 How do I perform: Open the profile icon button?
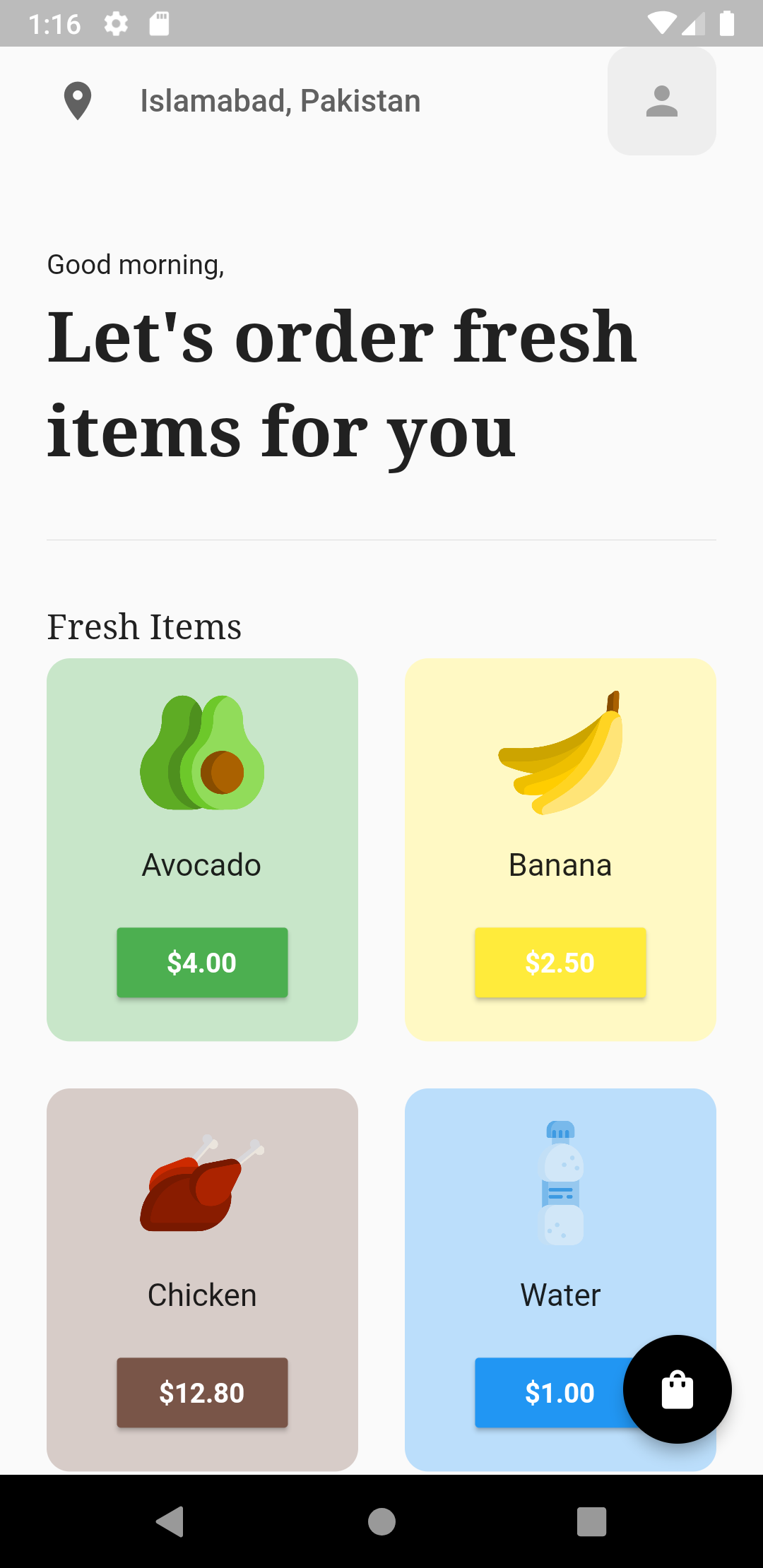pyautogui.click(x=662, y=101)
